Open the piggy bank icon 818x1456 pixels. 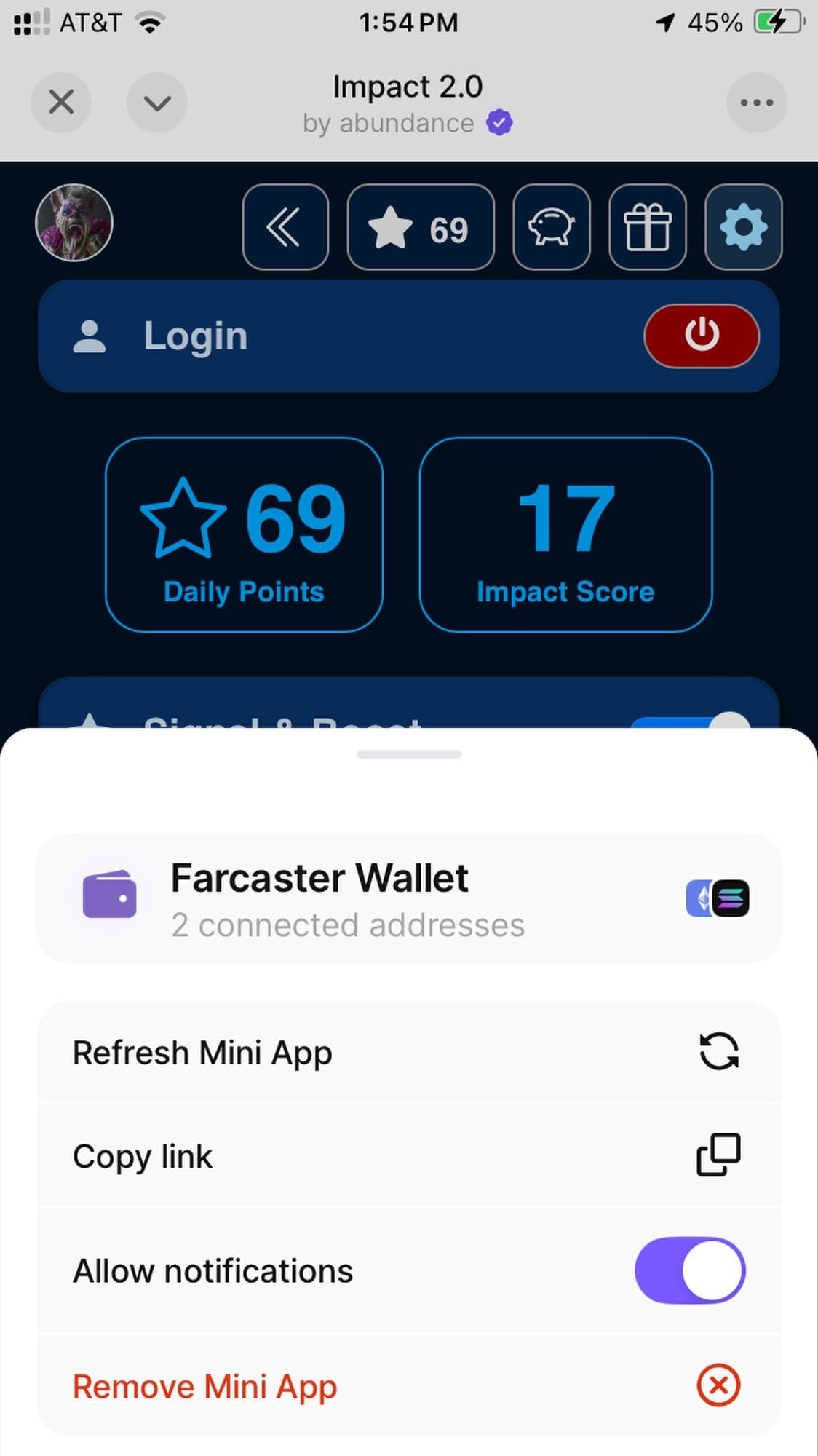tap(552, 227)
